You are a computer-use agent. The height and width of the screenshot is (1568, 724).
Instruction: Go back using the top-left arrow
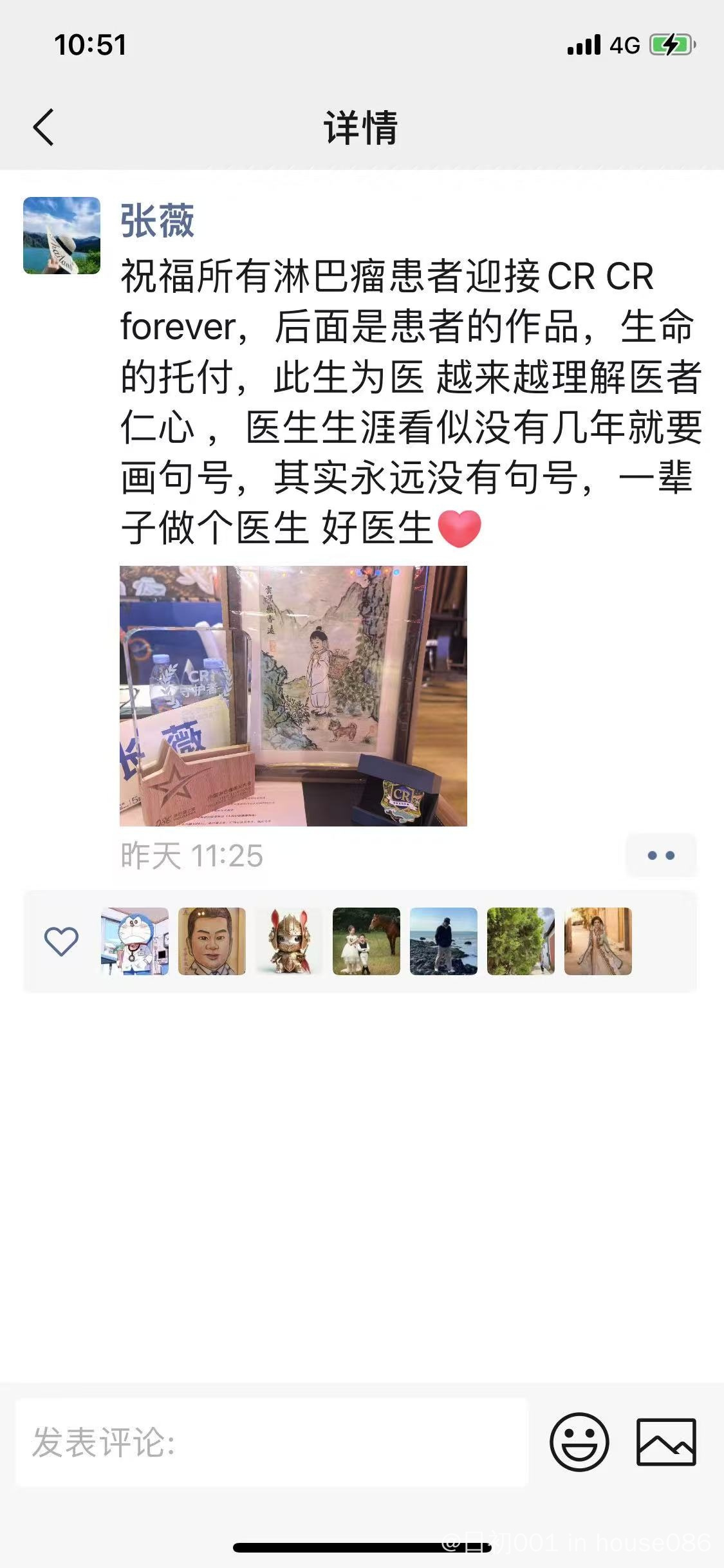tap(43, 127)
